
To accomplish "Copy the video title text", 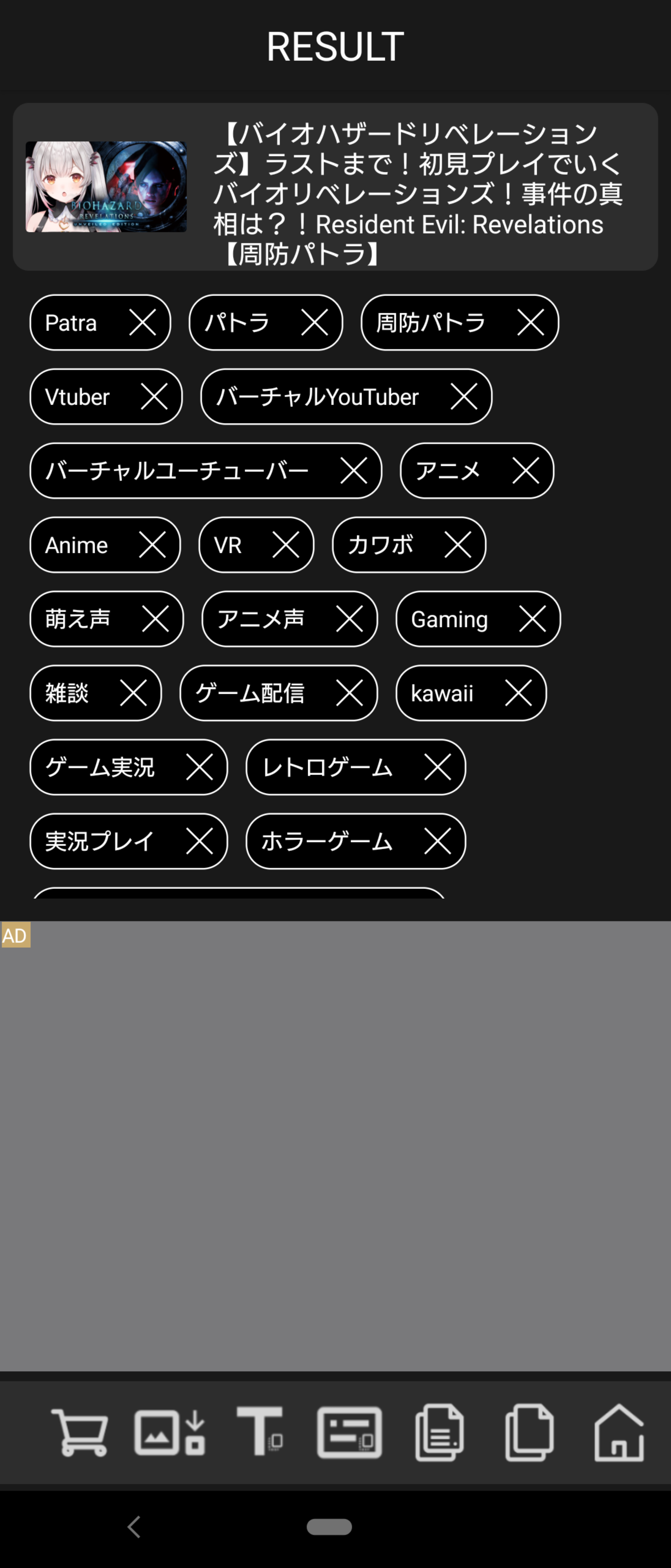I will (259, 1432).
